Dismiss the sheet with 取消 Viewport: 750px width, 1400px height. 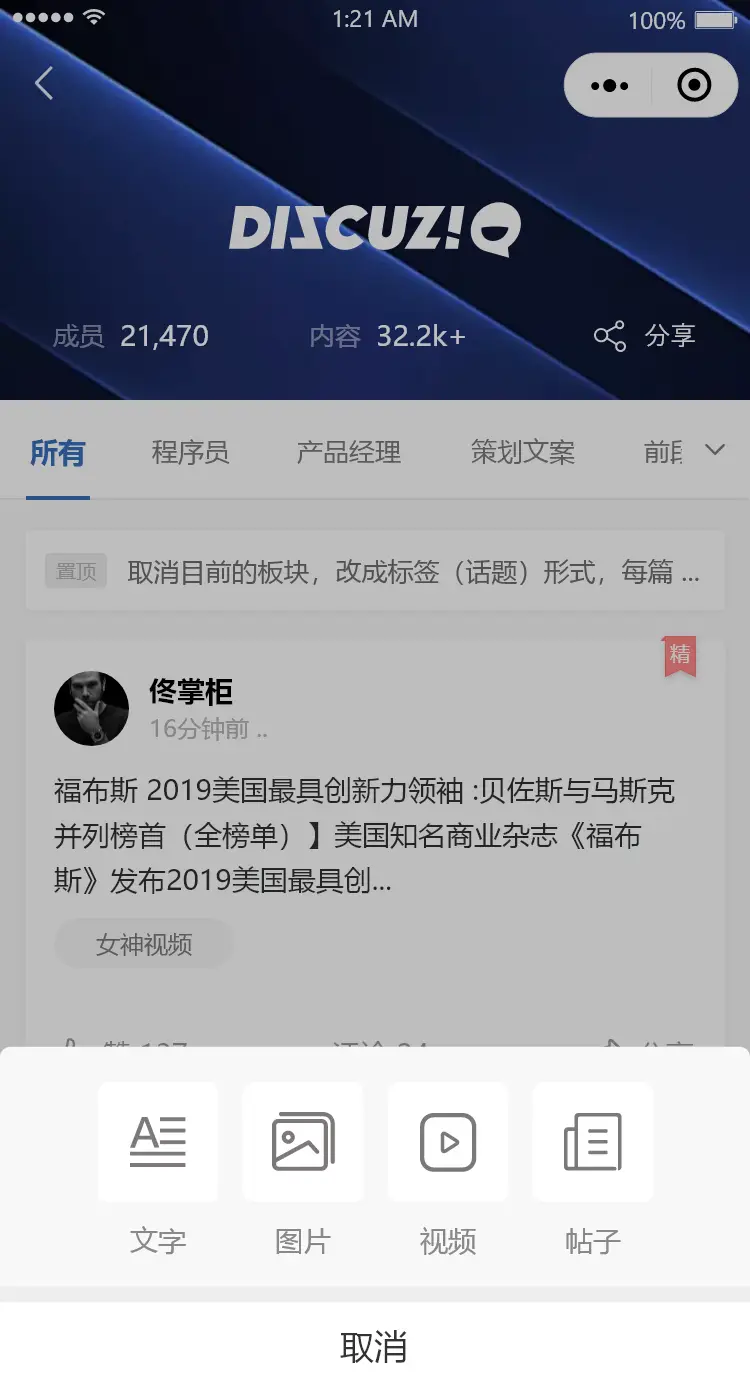click(x=375, y=1347)
